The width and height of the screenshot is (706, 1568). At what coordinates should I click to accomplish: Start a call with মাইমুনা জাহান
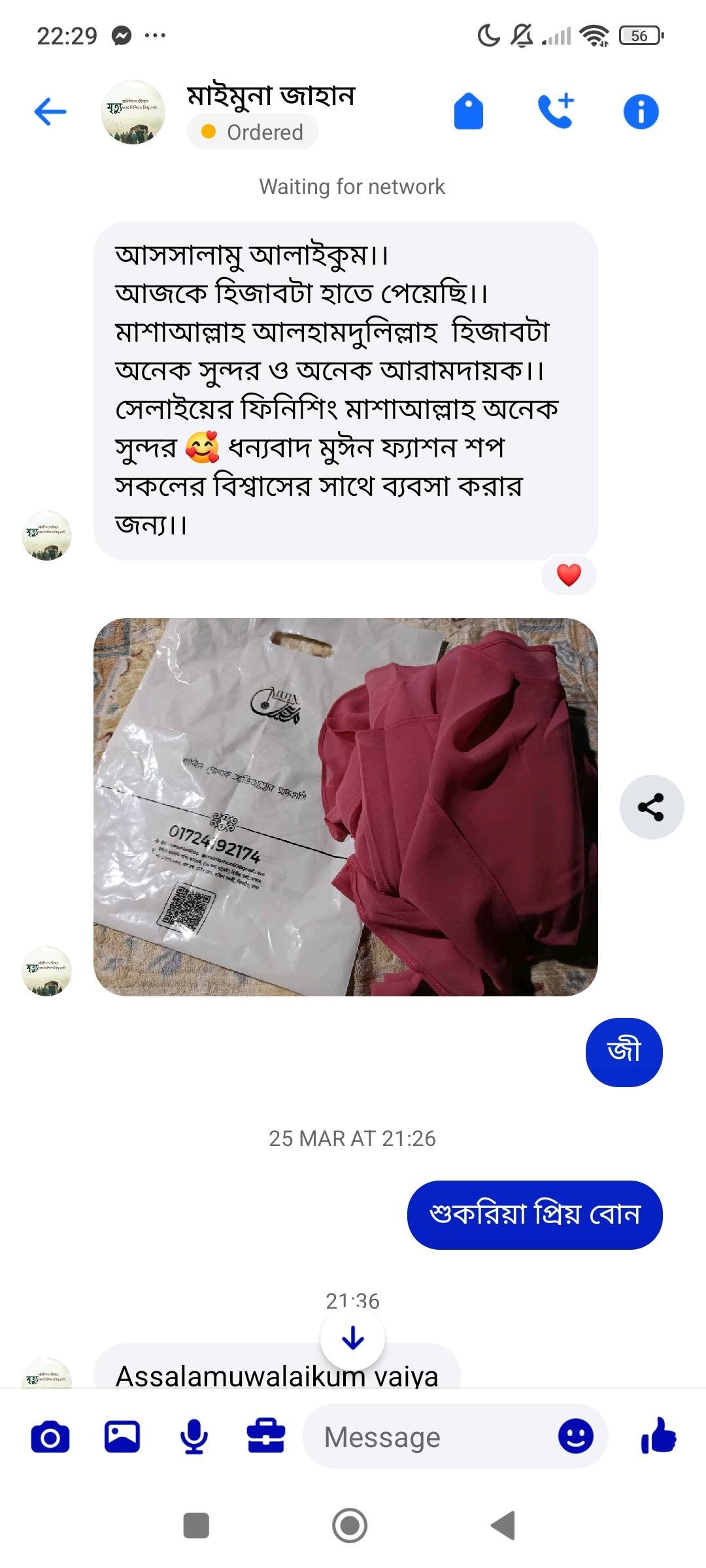pyautogui.click(x=555, y=112)
